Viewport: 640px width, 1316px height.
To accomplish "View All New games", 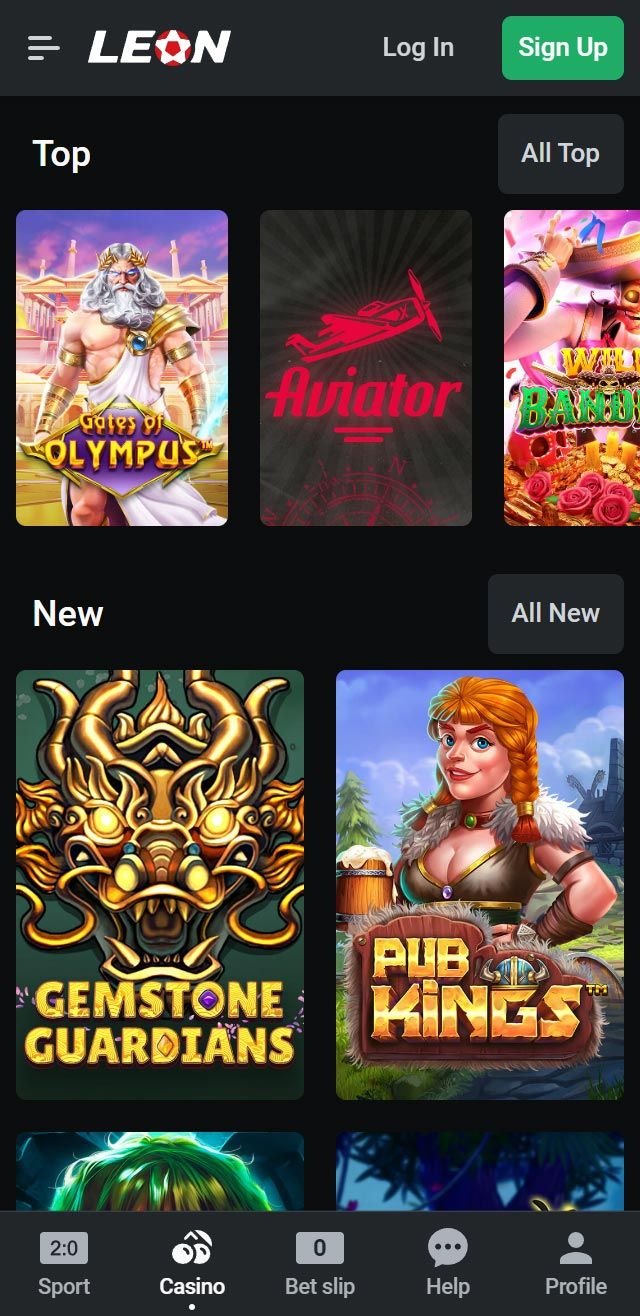I will [555, 613].
